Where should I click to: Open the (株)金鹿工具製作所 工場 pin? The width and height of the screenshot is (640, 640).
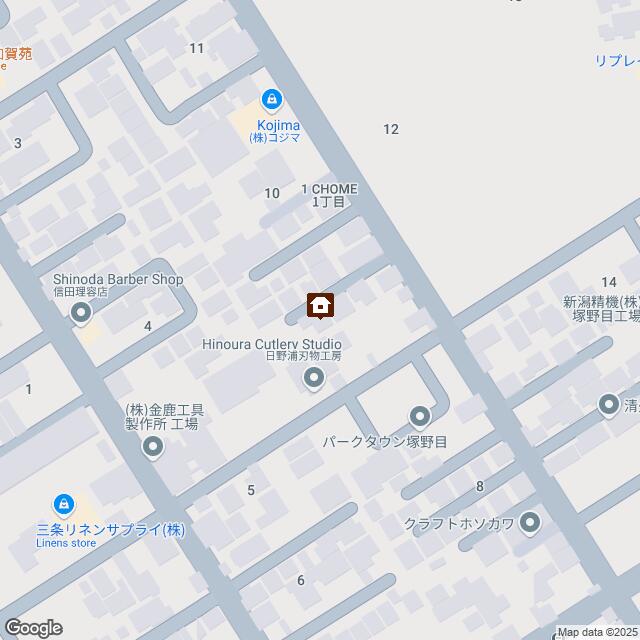click(151, 447)
